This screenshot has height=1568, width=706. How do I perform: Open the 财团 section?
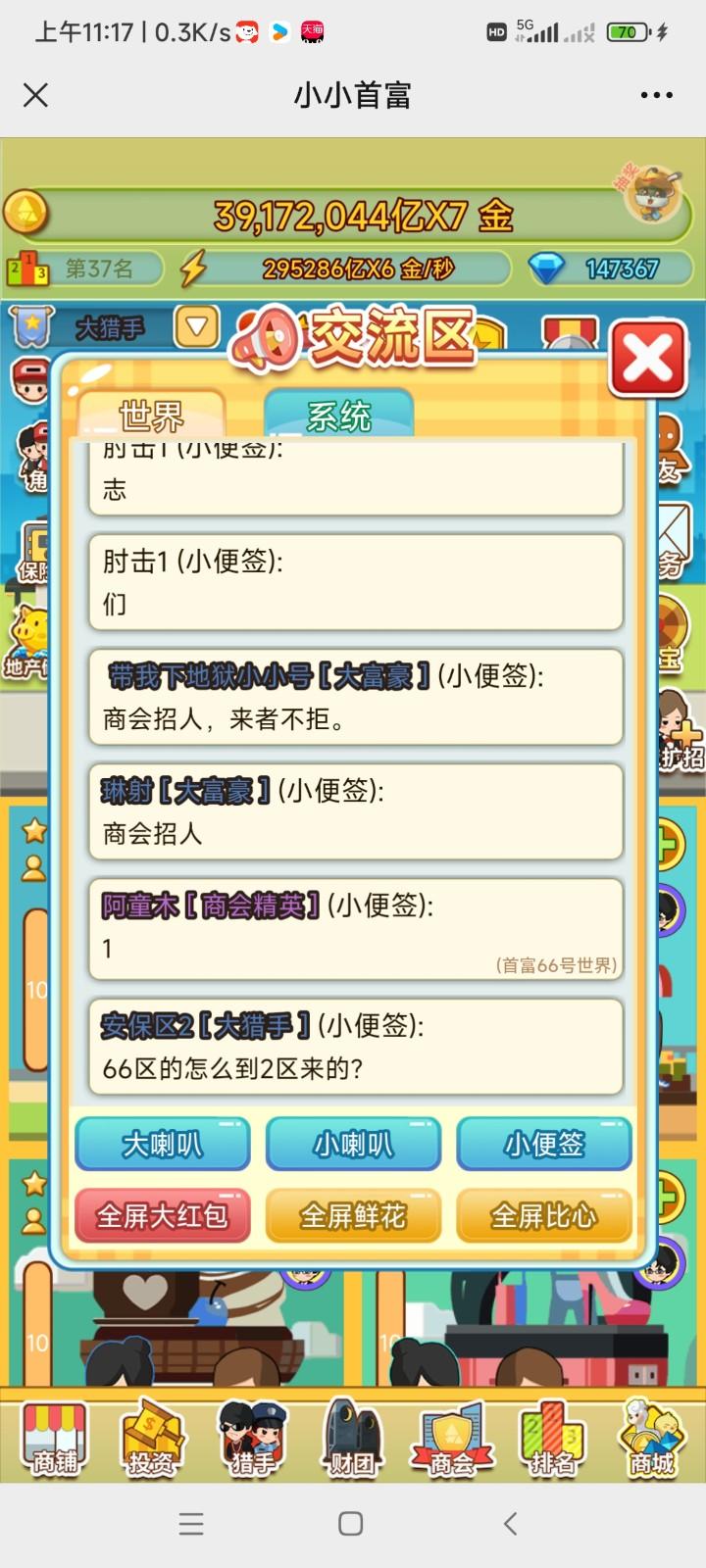(352, 1439)
